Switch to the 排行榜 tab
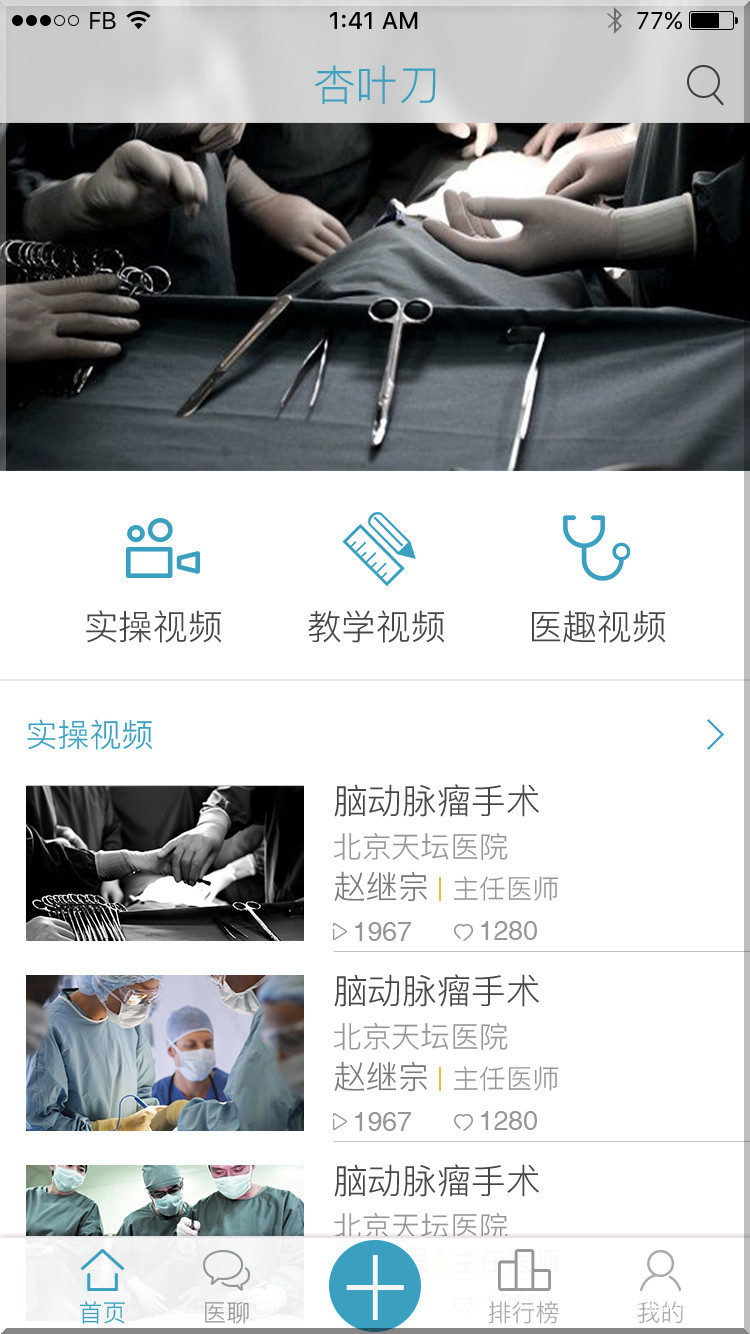Image resolution: width=750 pixels, height=1334 pixels. 524,1286
